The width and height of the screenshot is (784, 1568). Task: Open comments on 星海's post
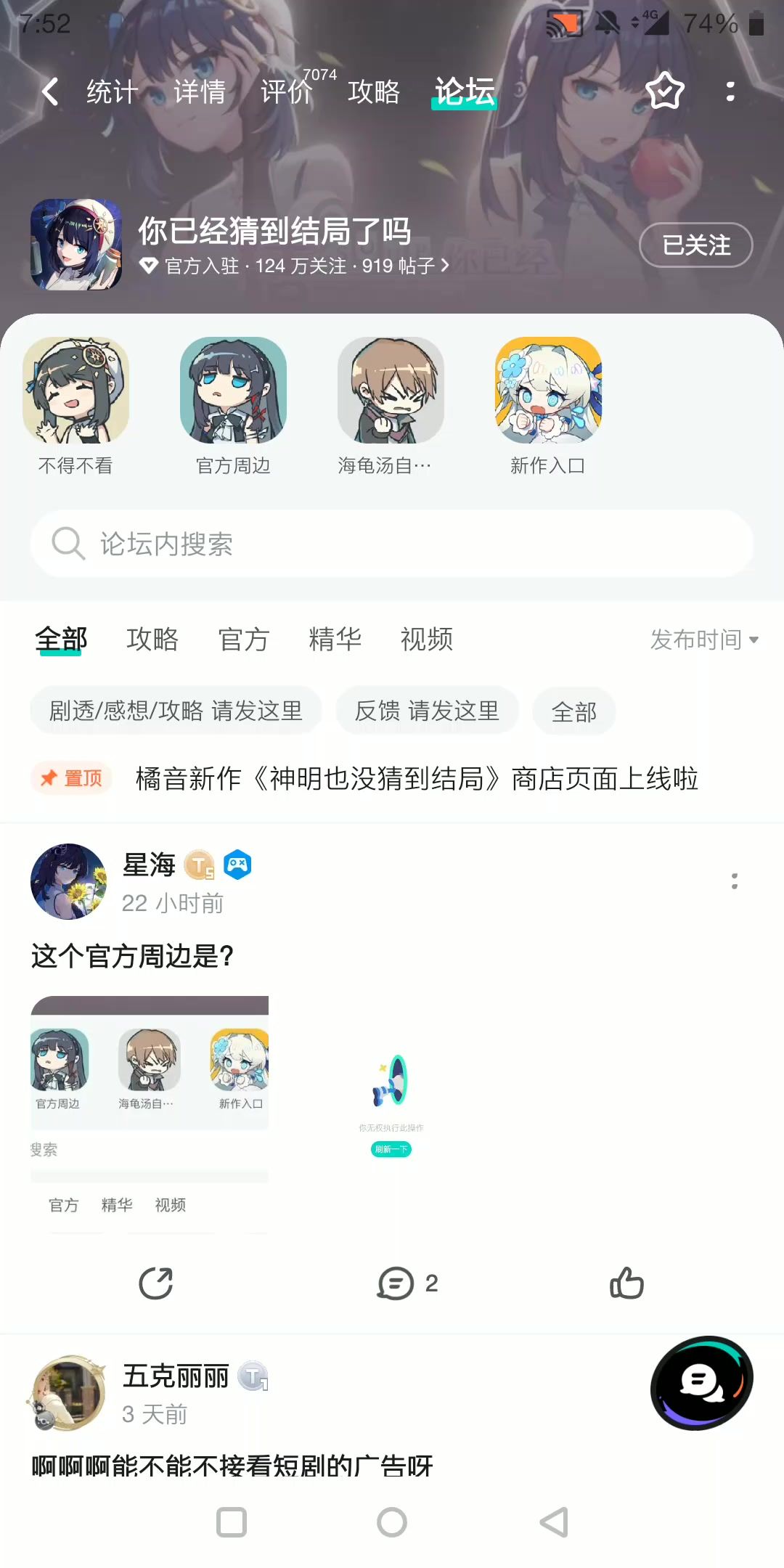[x=407, y=1283]
